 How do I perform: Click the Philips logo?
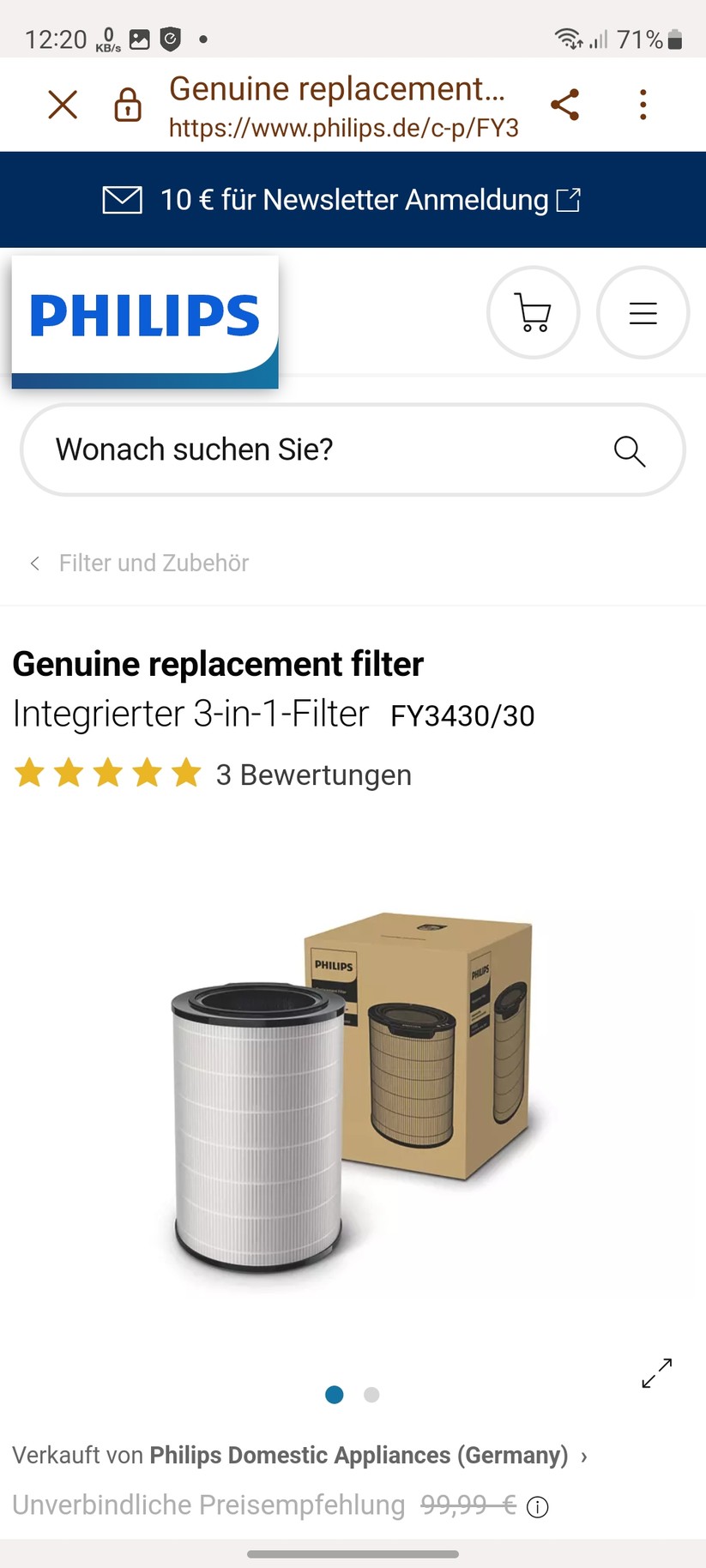click(x=143, y=315)
